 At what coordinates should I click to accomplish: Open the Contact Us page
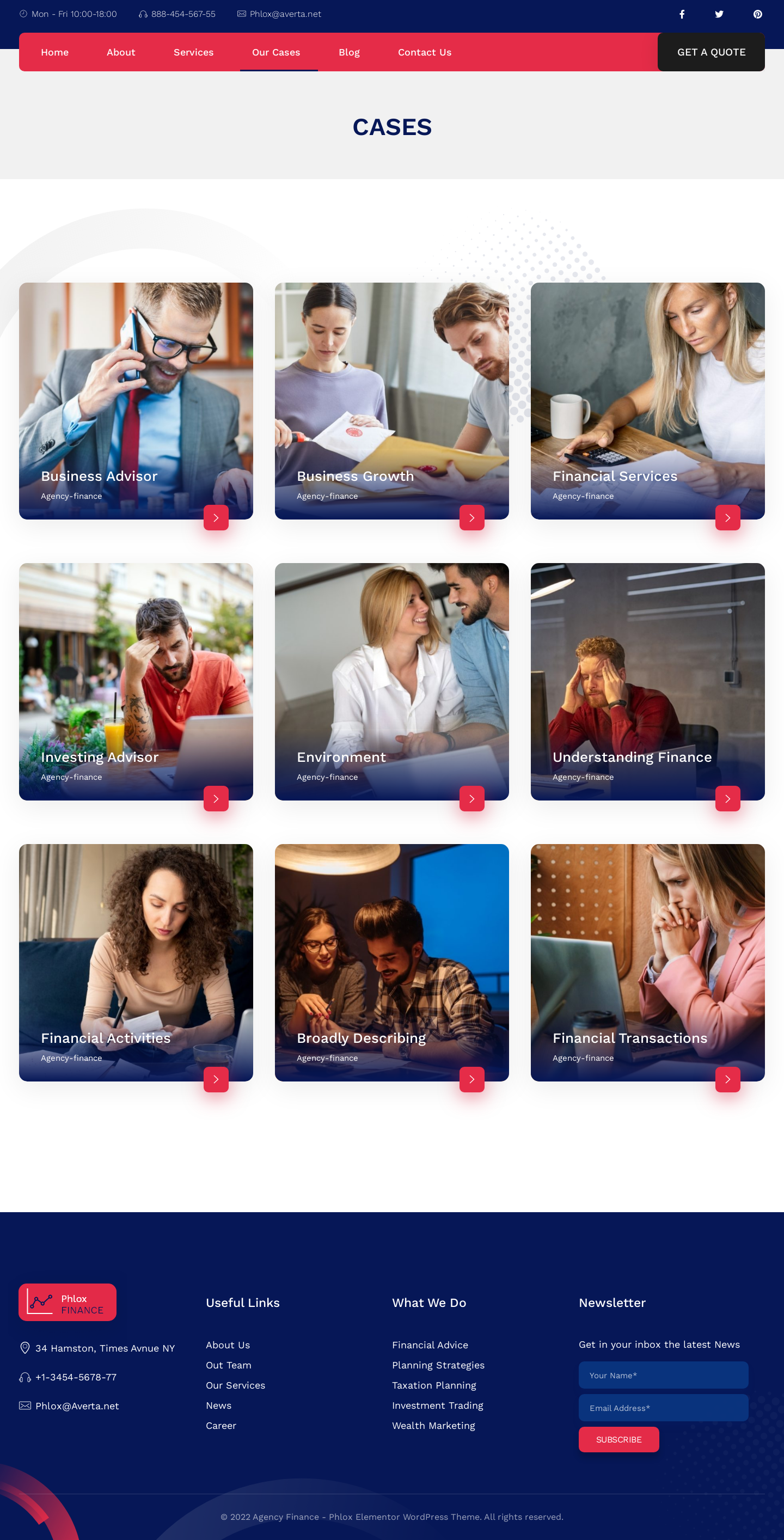[424, 53]
